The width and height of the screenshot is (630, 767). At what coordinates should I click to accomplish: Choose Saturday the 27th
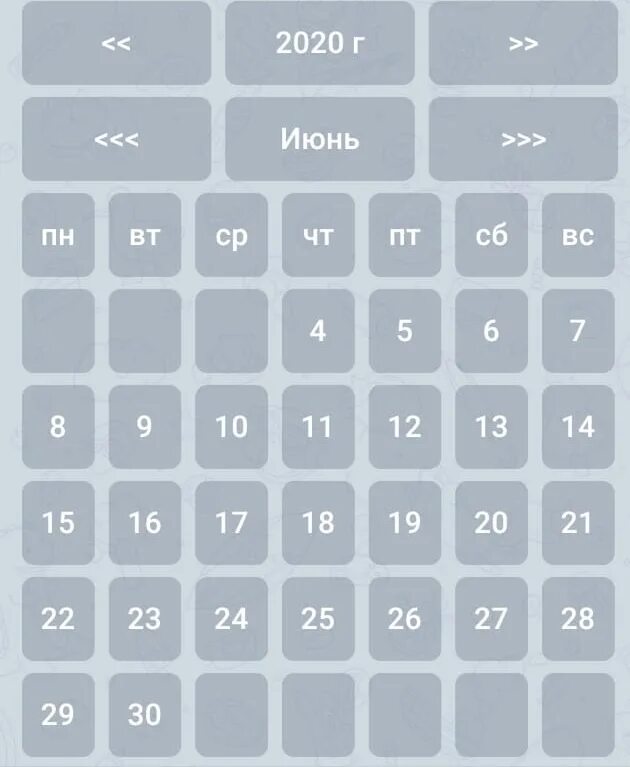click(x=491, y=619)
